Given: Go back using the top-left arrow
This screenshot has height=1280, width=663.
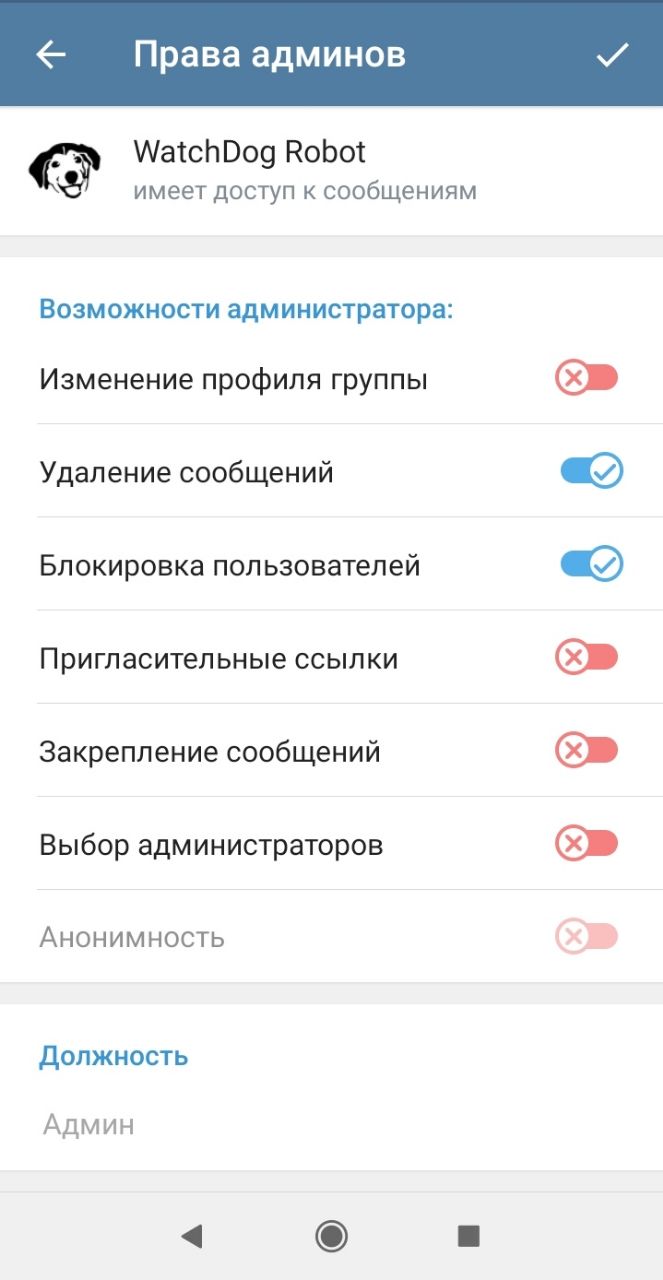Looking at the screenshot, I should (x=51, y=55).
